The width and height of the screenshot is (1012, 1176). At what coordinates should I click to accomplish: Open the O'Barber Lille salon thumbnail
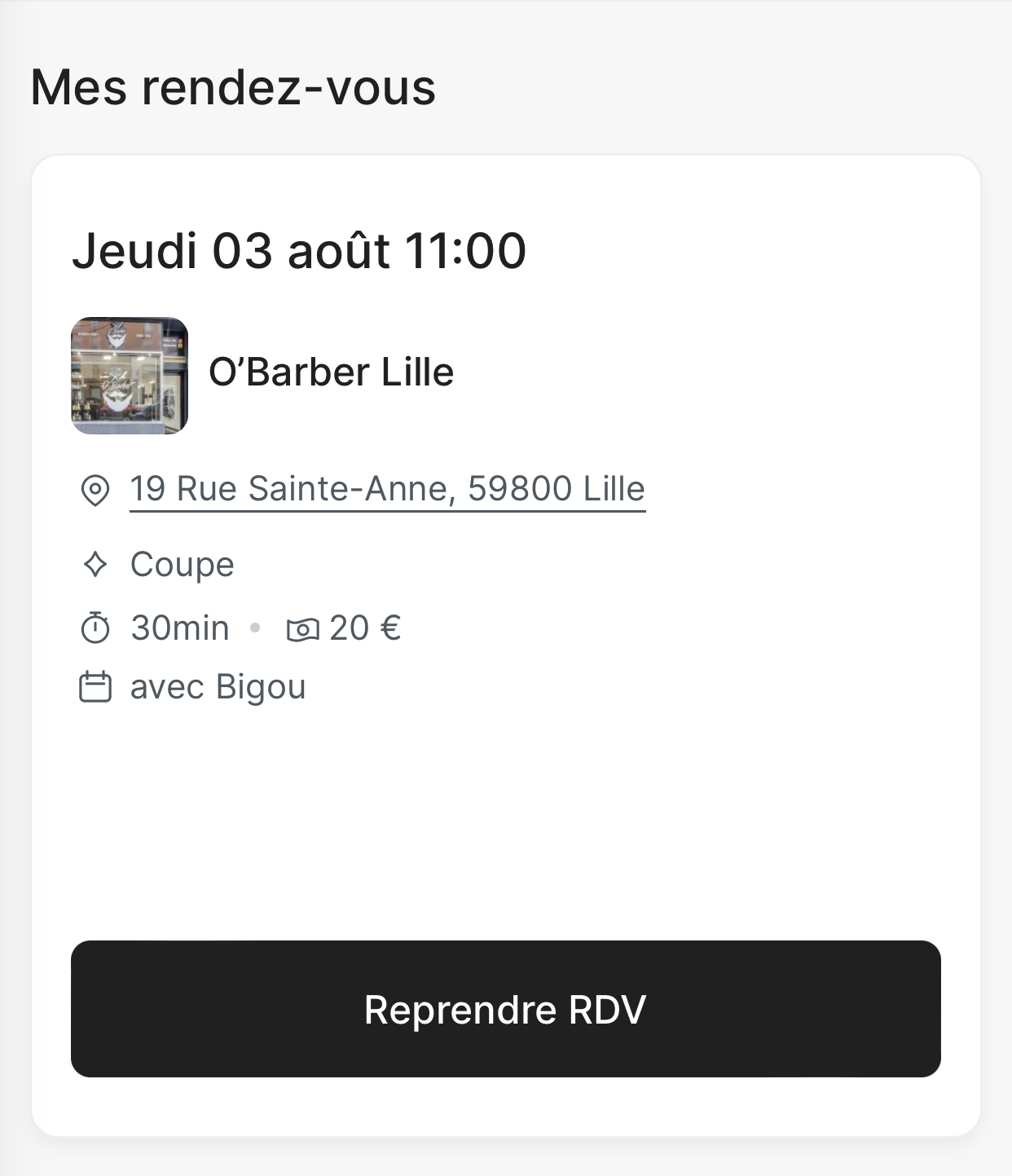coord(130,375)
